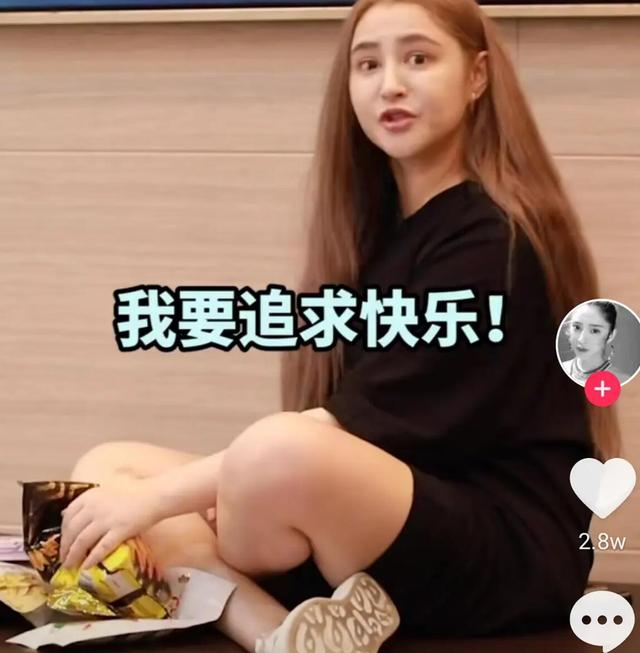The width and height of the screenshot is (640, 653).
Task: Follow the creator with the plus button
Action: [602, 388]
